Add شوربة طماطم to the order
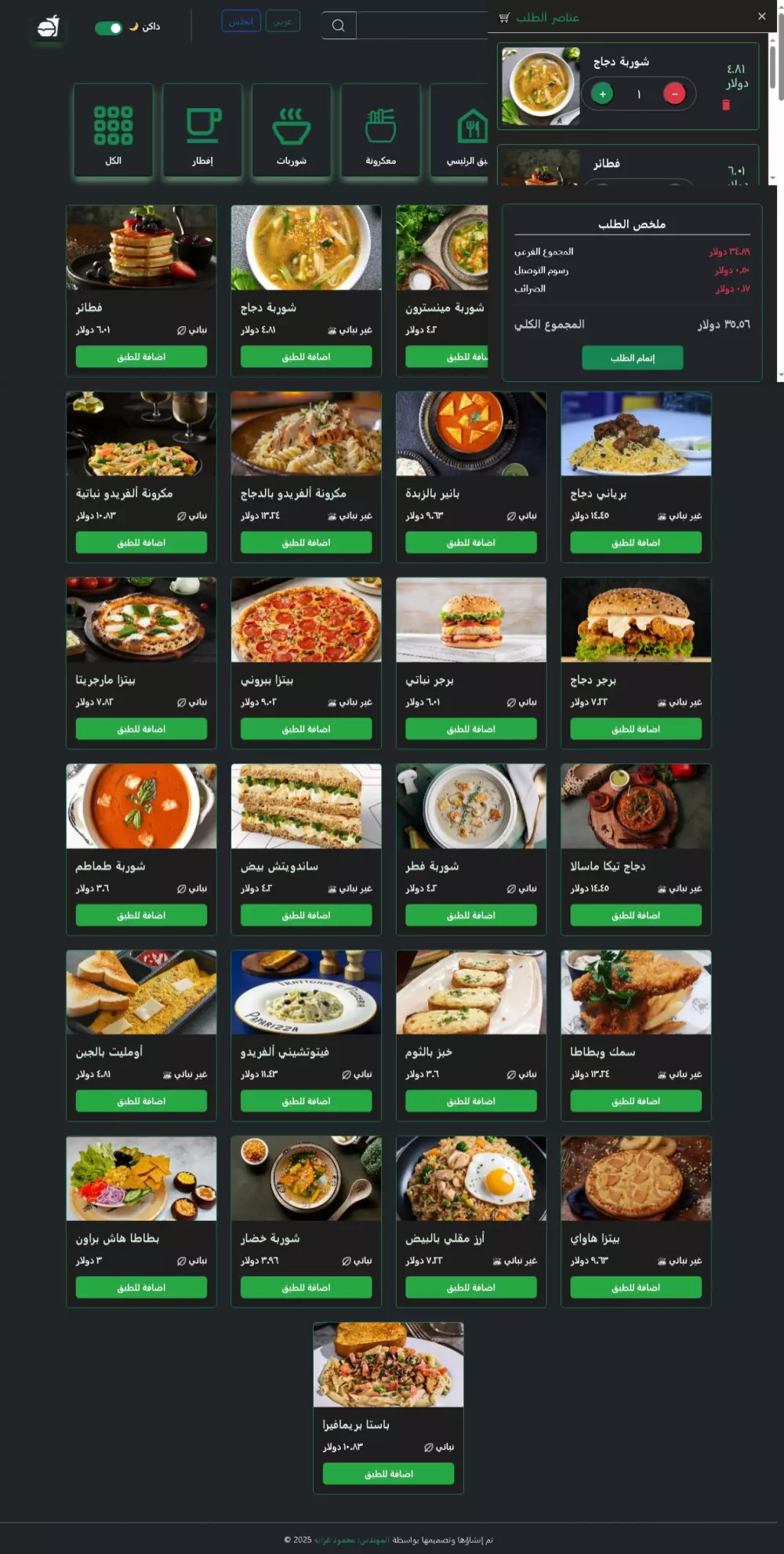Image resolution: width=784 pixels, height=1554 pixels. 141,915
